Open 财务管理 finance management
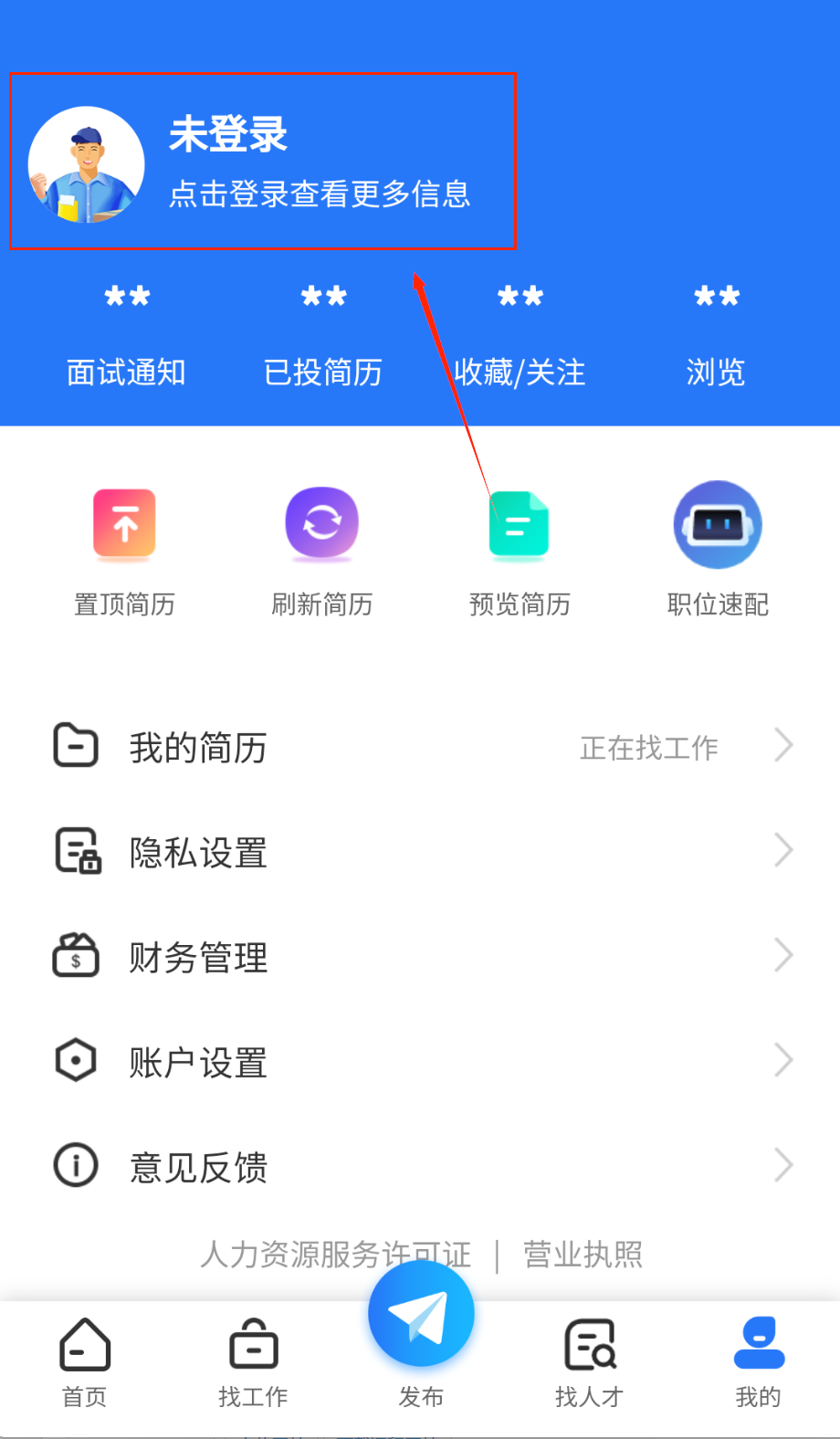Viewport: 840px width, 1439px height. tap(420, 957)
